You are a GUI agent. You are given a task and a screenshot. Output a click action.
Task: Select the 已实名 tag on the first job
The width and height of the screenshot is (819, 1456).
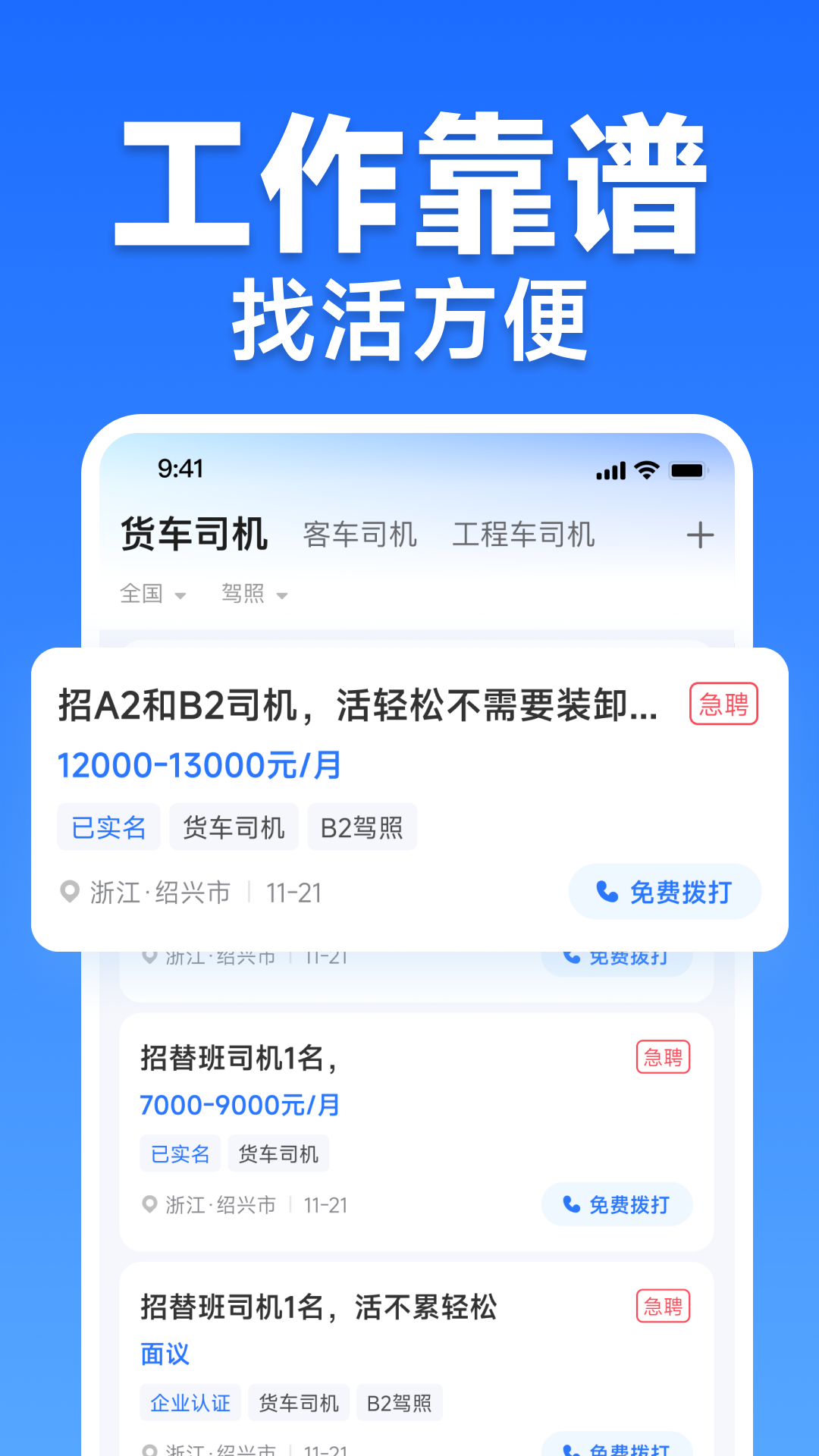(x=108, y=827)
